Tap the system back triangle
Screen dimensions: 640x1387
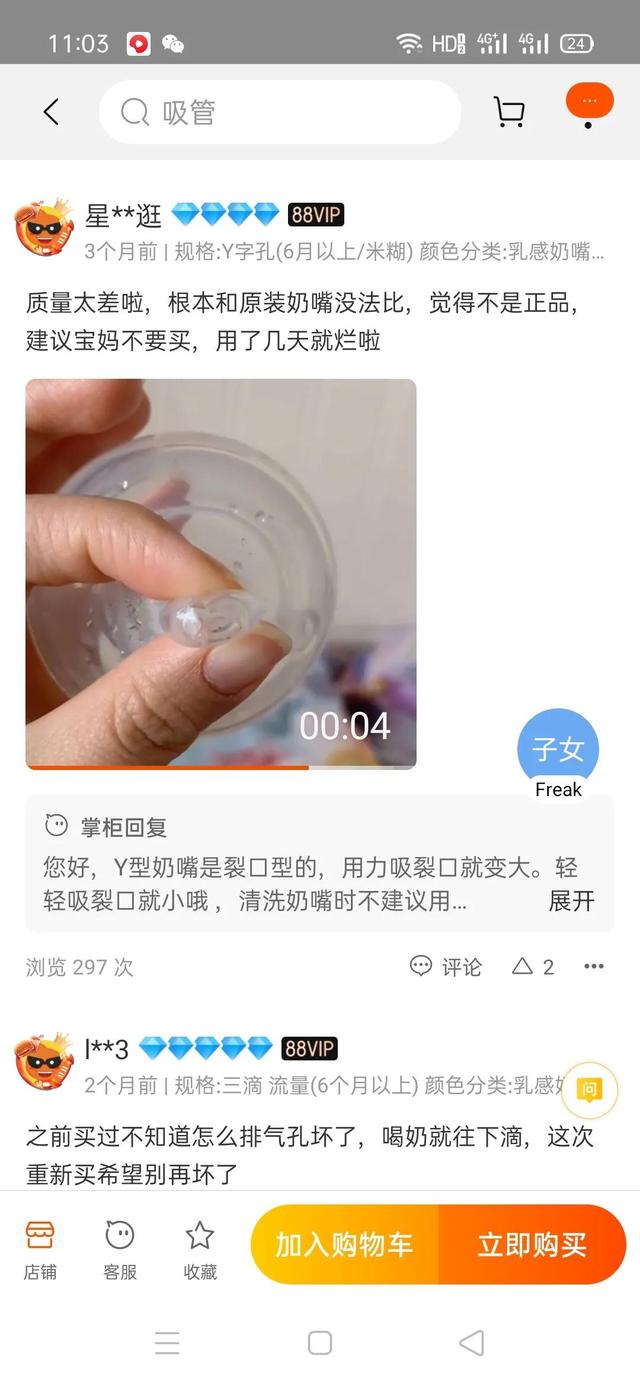tap(471, 1342)
